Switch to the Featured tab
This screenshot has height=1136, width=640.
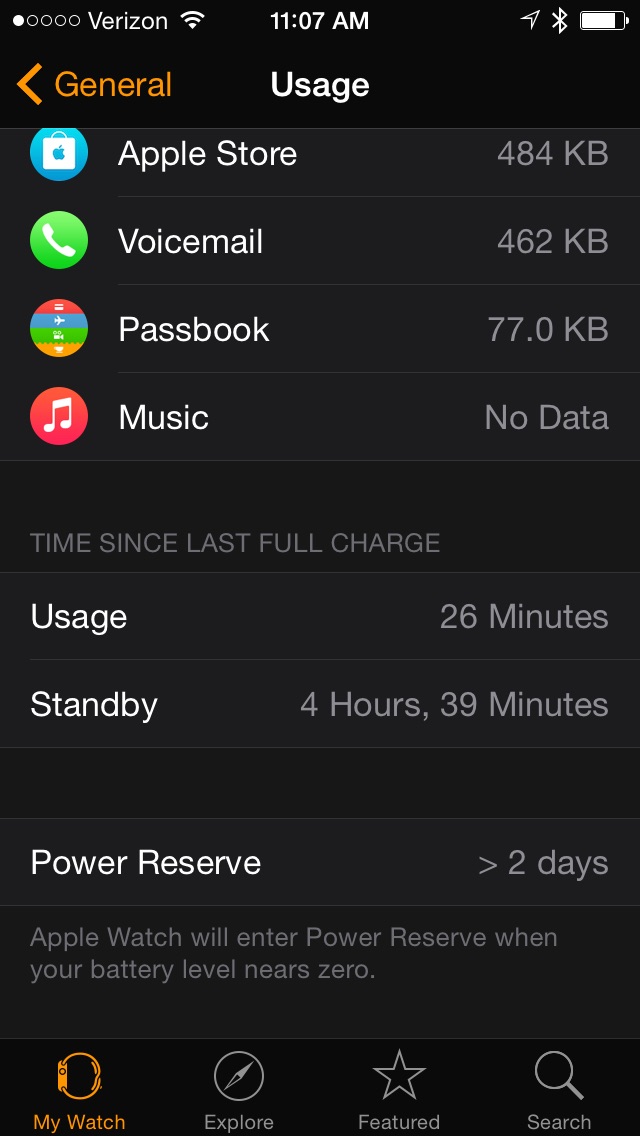[x=399, y=1090]
